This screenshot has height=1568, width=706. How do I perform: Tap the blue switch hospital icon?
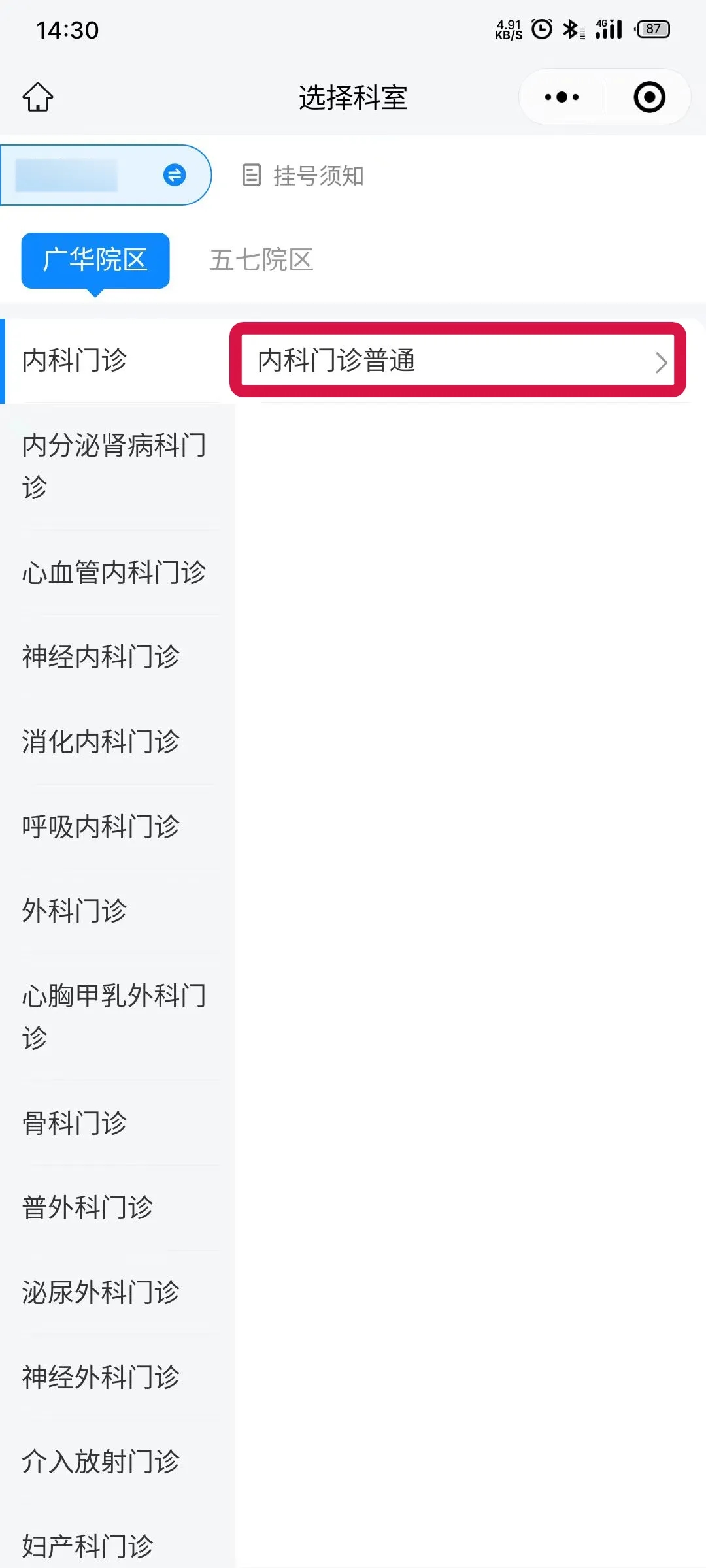click(175, 175)
